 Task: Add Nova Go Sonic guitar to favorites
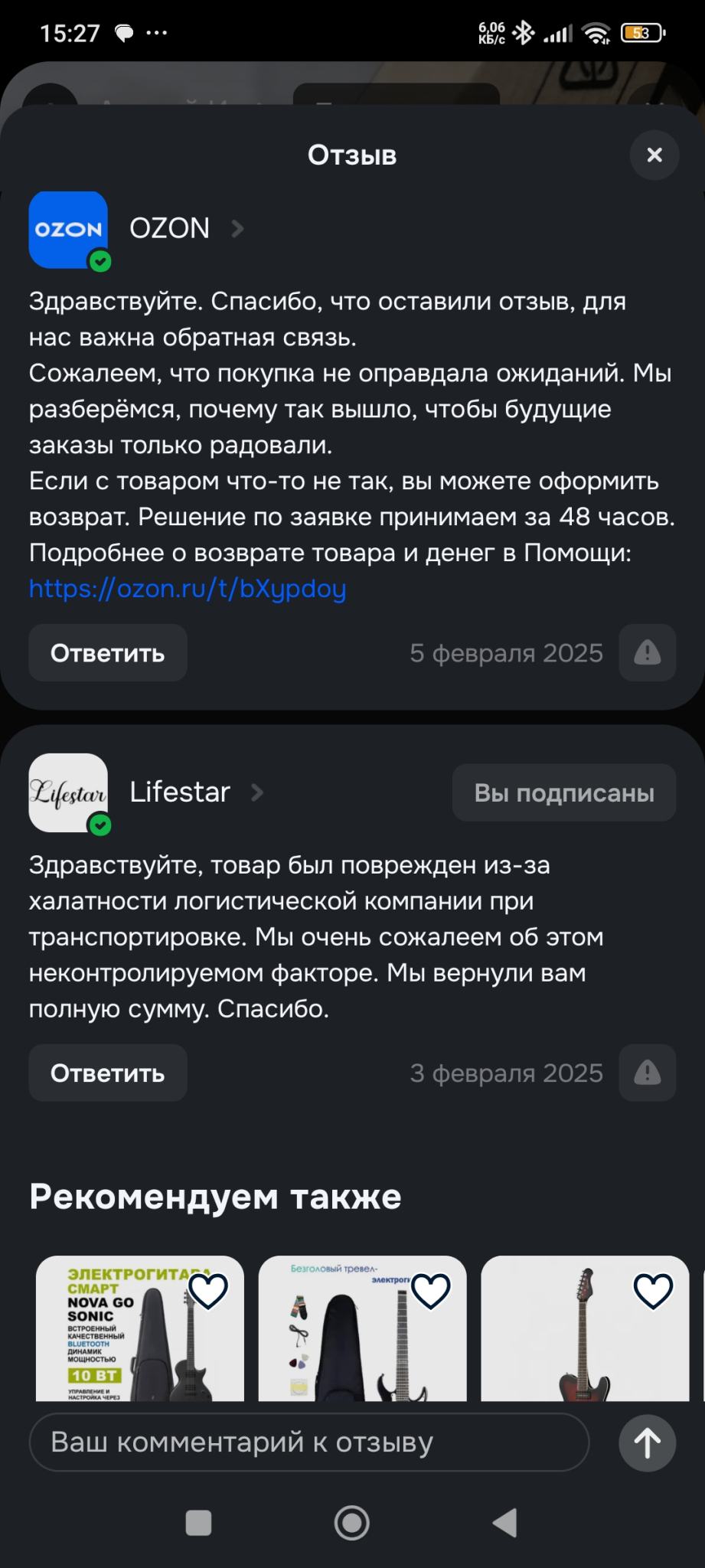pyautogui.click(x=208, y=1292)
